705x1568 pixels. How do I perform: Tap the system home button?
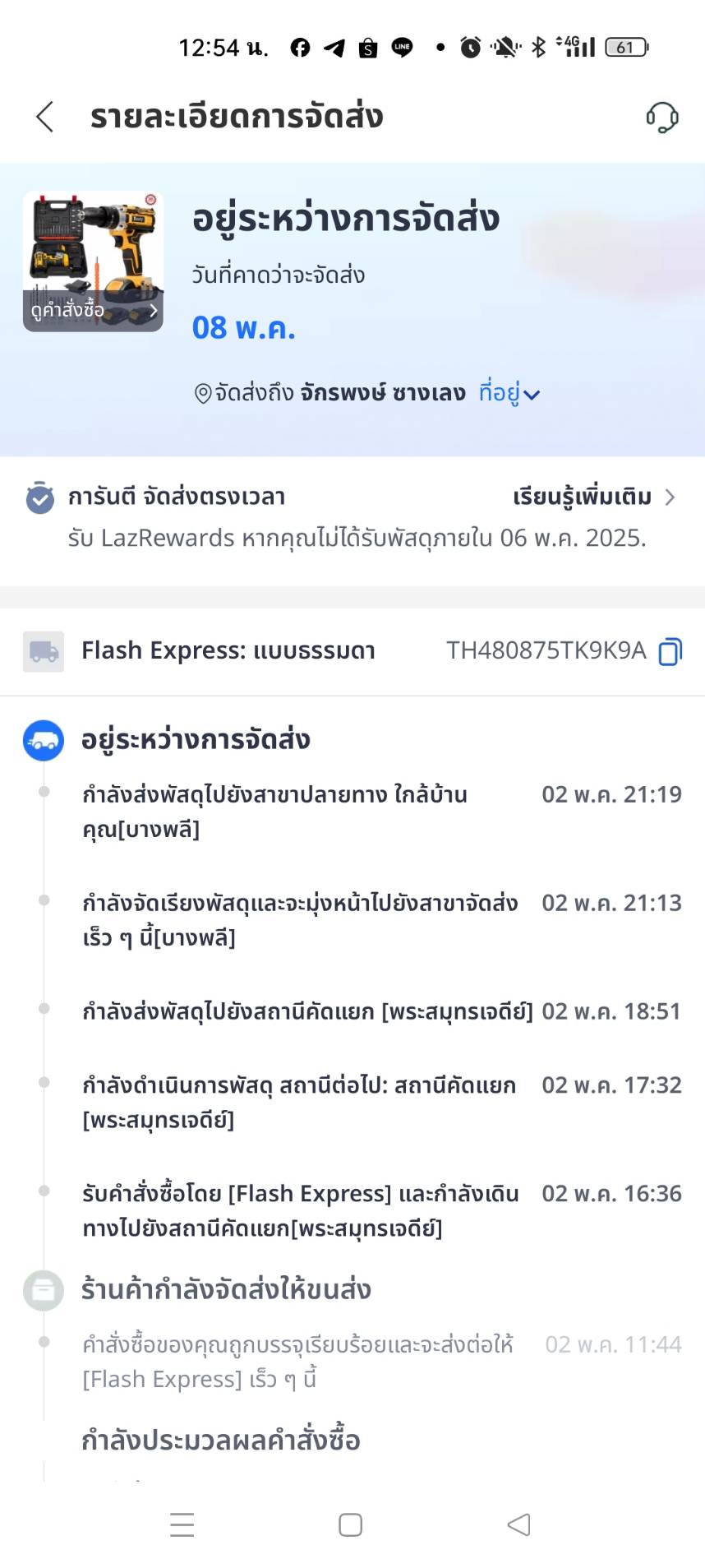pyautogui.click(x=351, y=1525)
